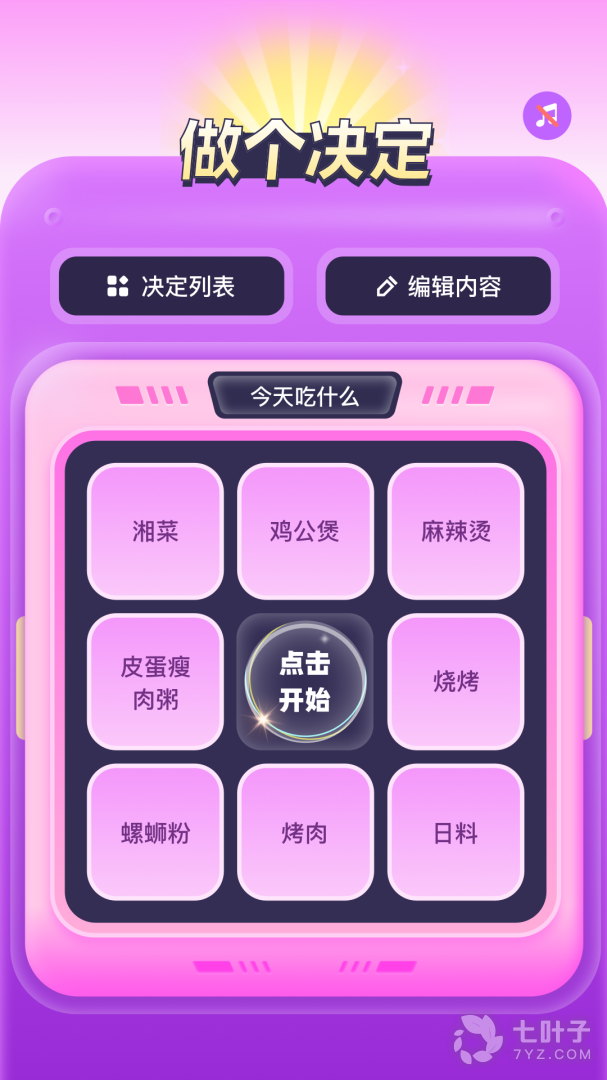Image resolution: width=607 pixels, height=1080 pixels.
Task: Toggle the music mute icon
Action: click(x=546, y=116)
